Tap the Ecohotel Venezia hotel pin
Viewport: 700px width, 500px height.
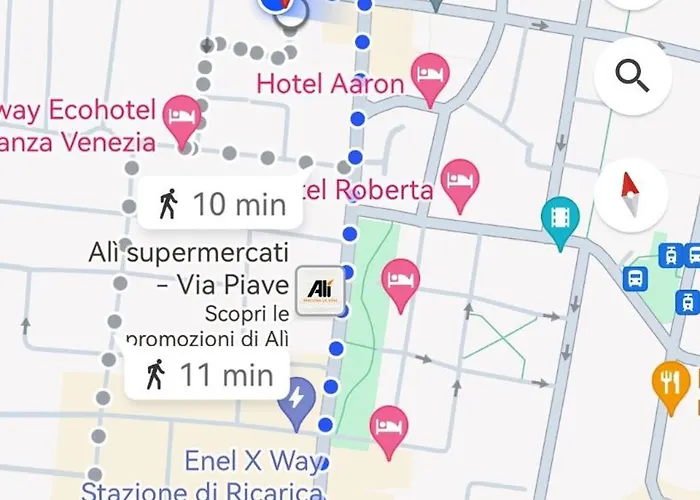183,117
